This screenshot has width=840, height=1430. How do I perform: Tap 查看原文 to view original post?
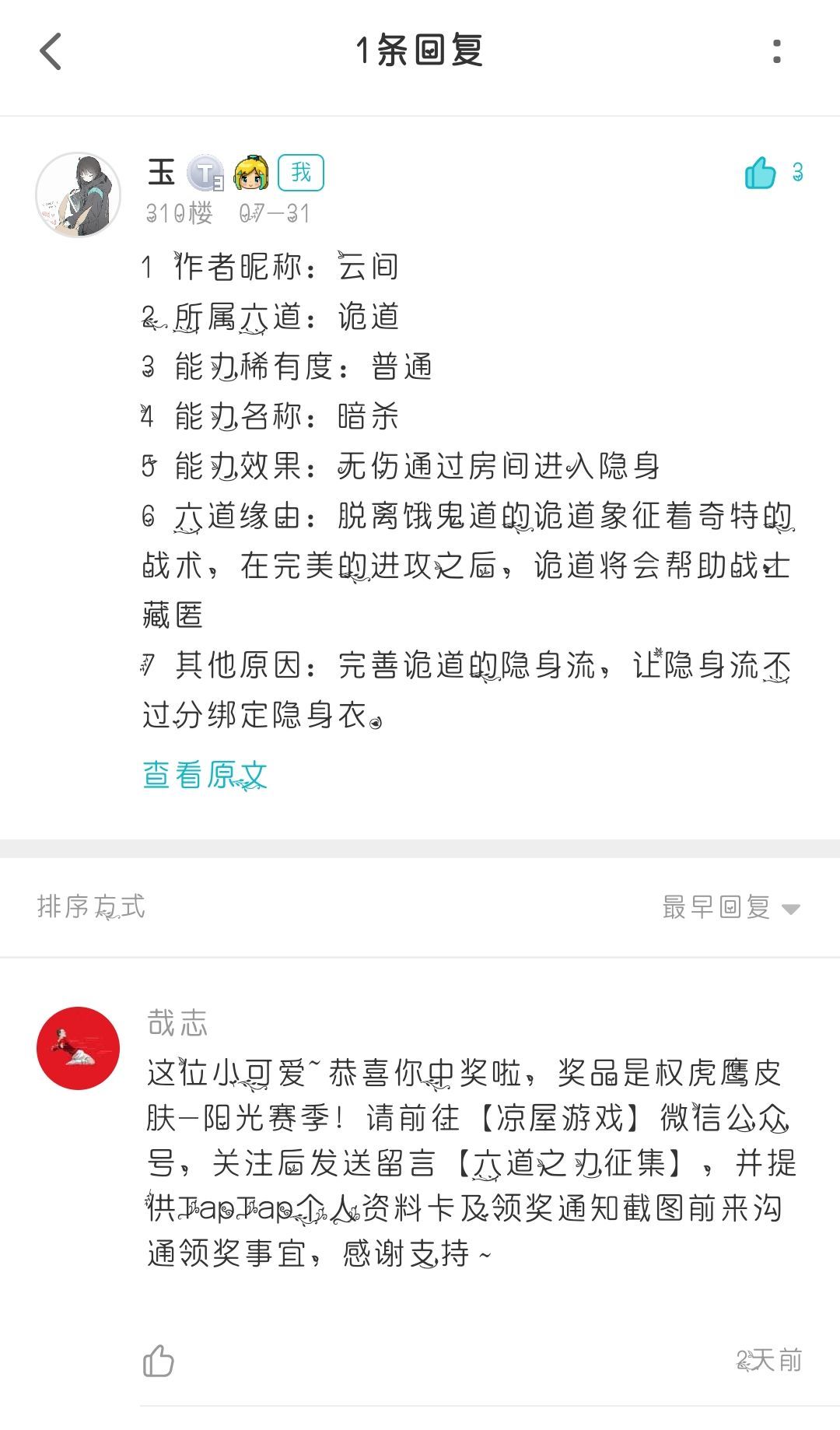coord(205,775)
